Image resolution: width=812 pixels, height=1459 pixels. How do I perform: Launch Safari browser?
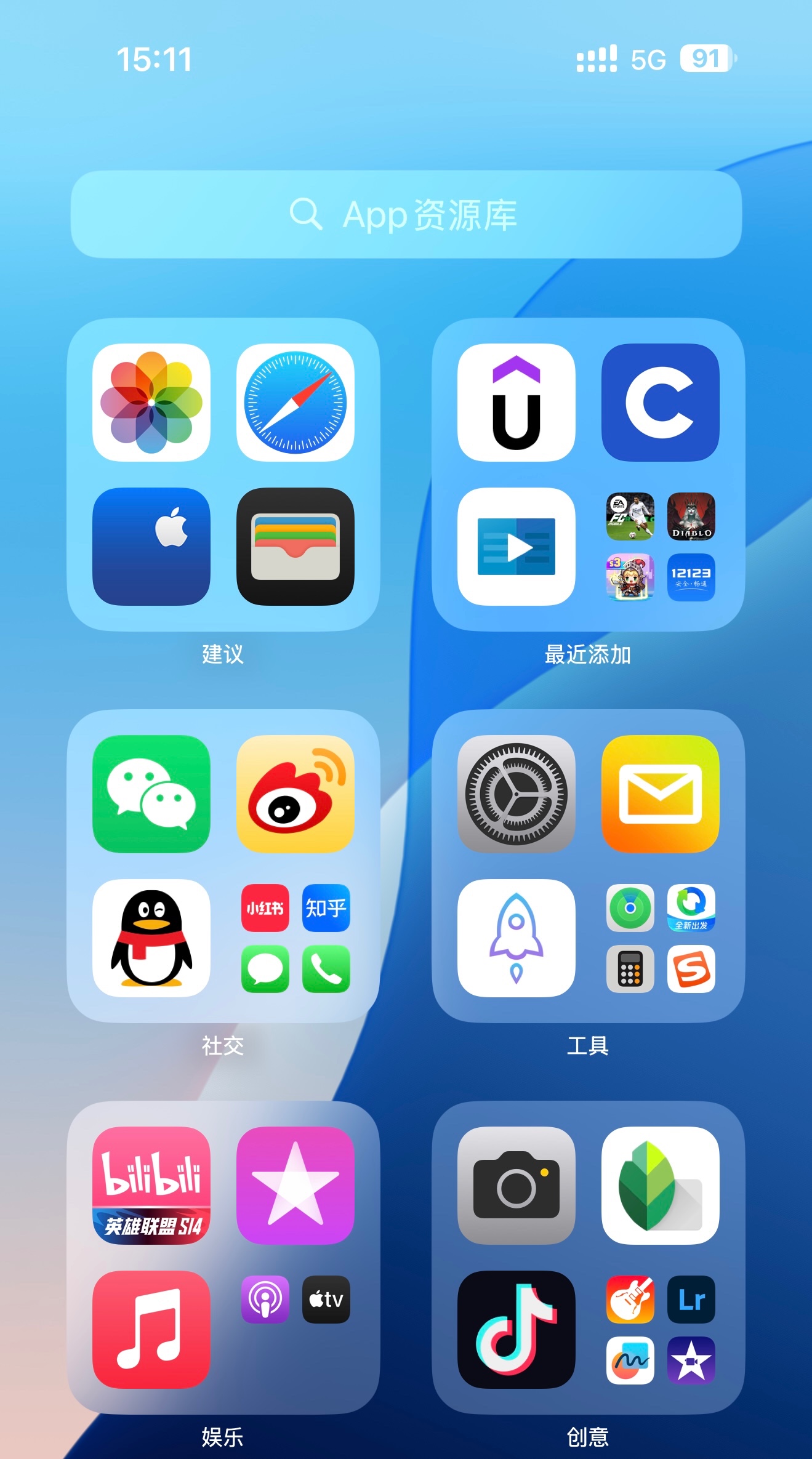coord(295,403)
